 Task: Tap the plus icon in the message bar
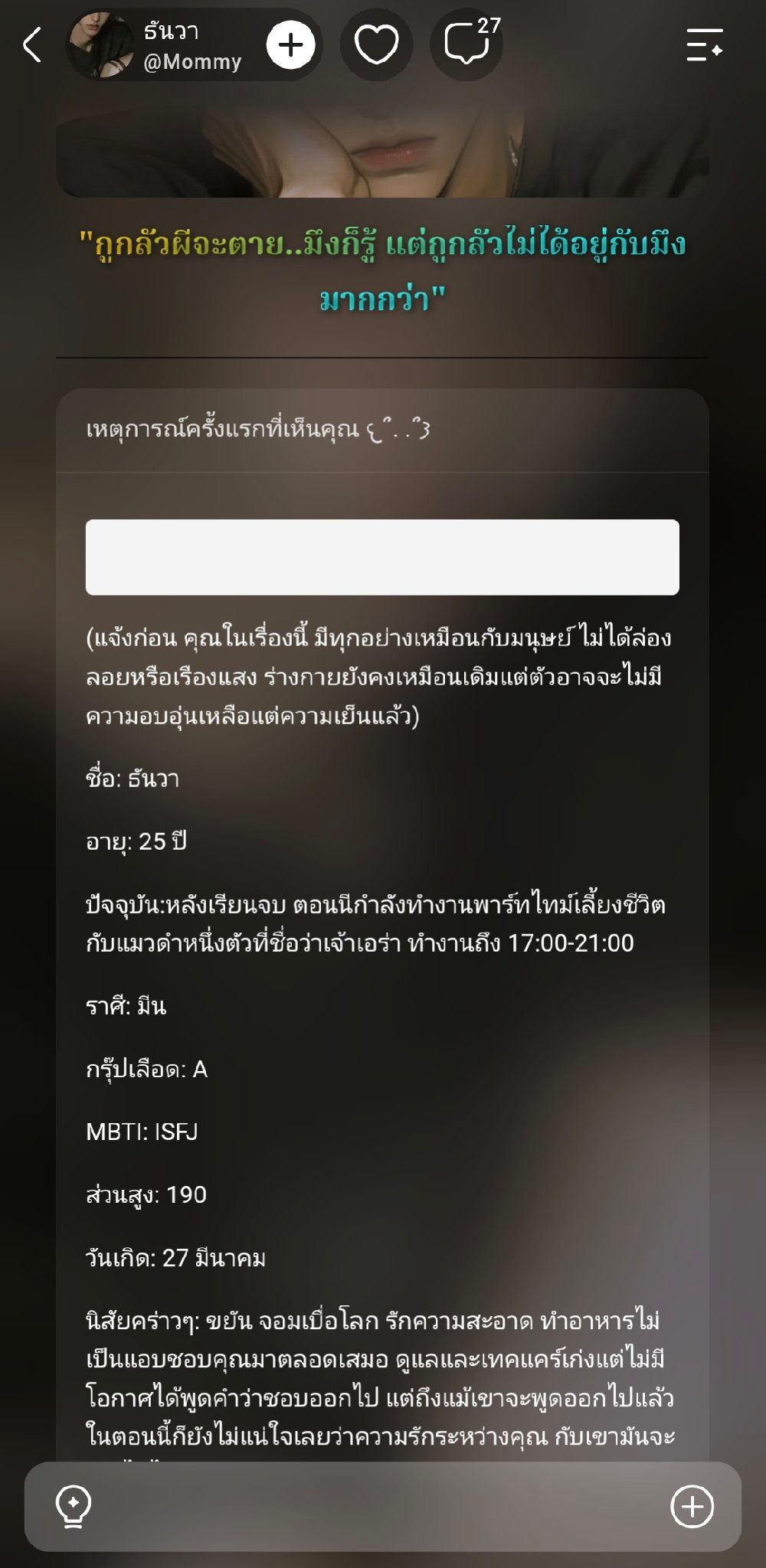click(x=692, y=1507)
